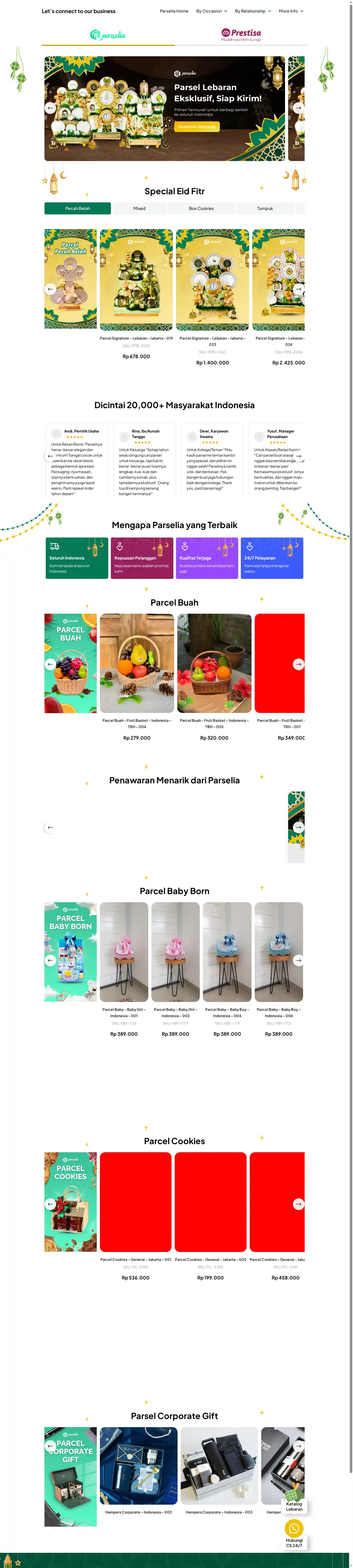This screenshot has width=353, height=1568.
Task: Select the Mixed category tab
Action: pos(139,208)
